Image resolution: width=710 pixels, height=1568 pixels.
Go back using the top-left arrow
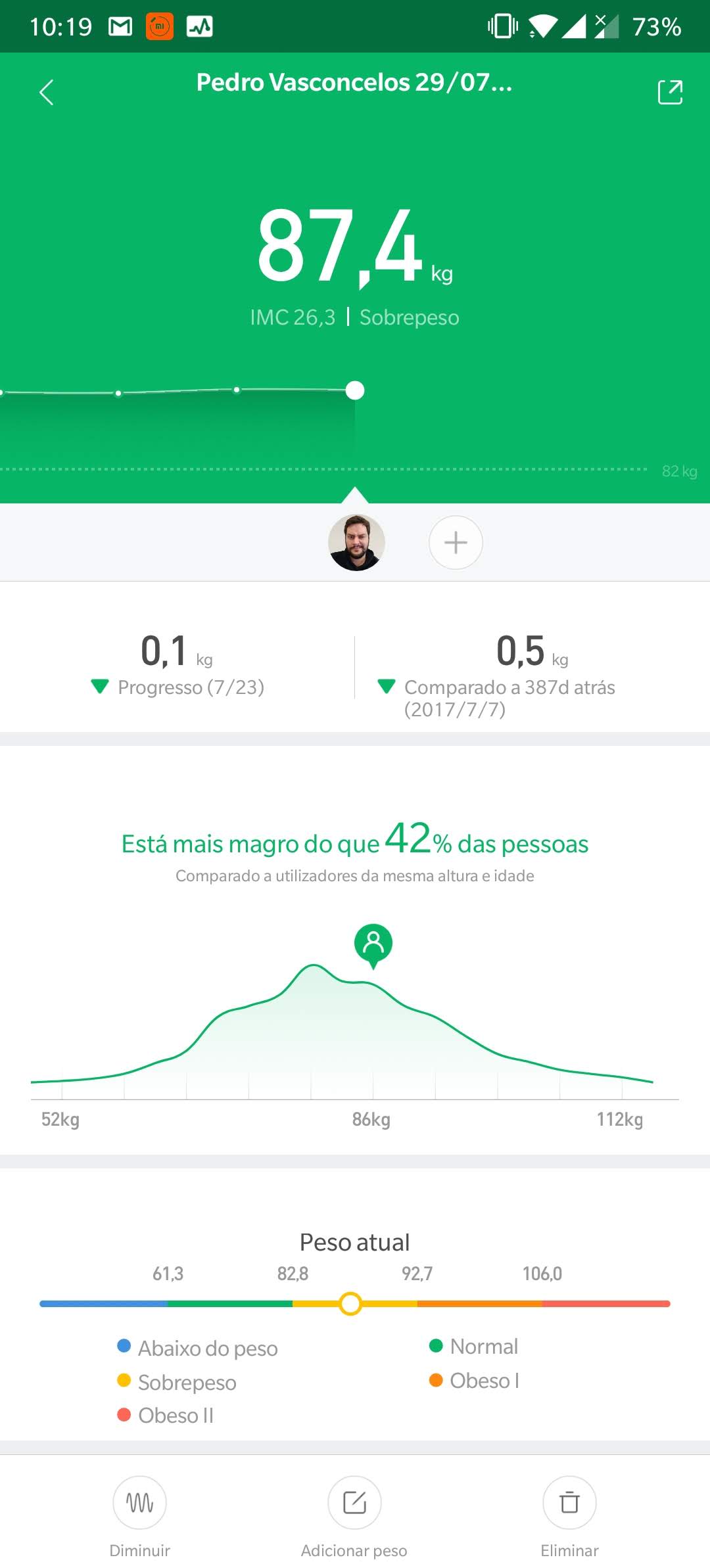(x=46, y=93)
